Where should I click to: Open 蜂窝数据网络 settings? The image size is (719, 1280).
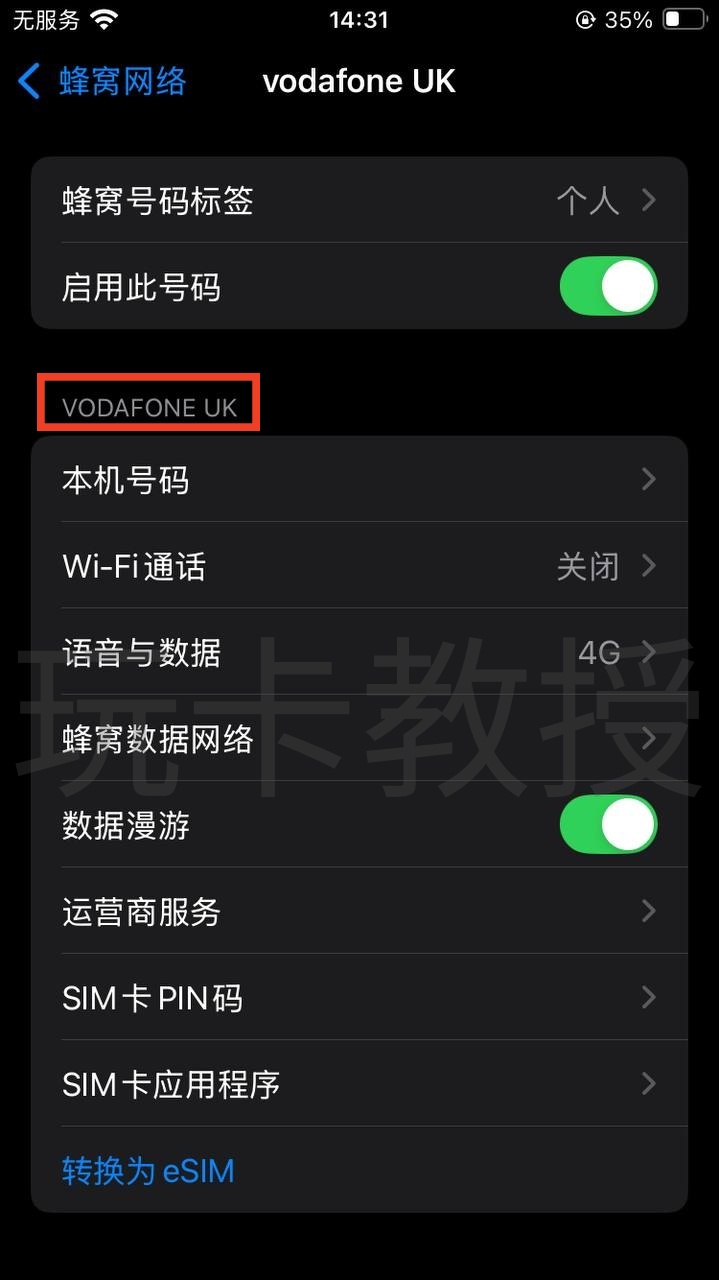pos(359,740)
